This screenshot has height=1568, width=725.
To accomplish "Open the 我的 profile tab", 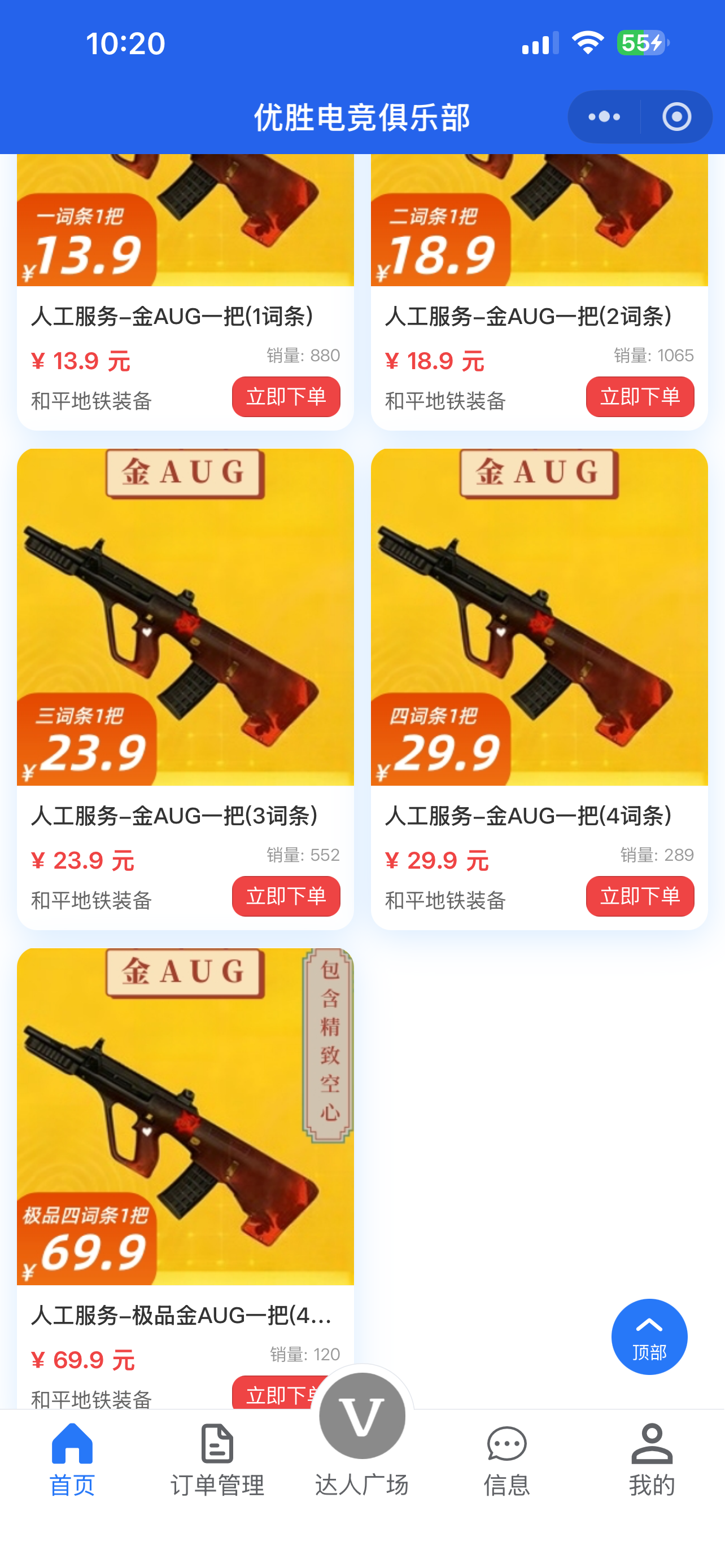I will tap(652, 1460).
